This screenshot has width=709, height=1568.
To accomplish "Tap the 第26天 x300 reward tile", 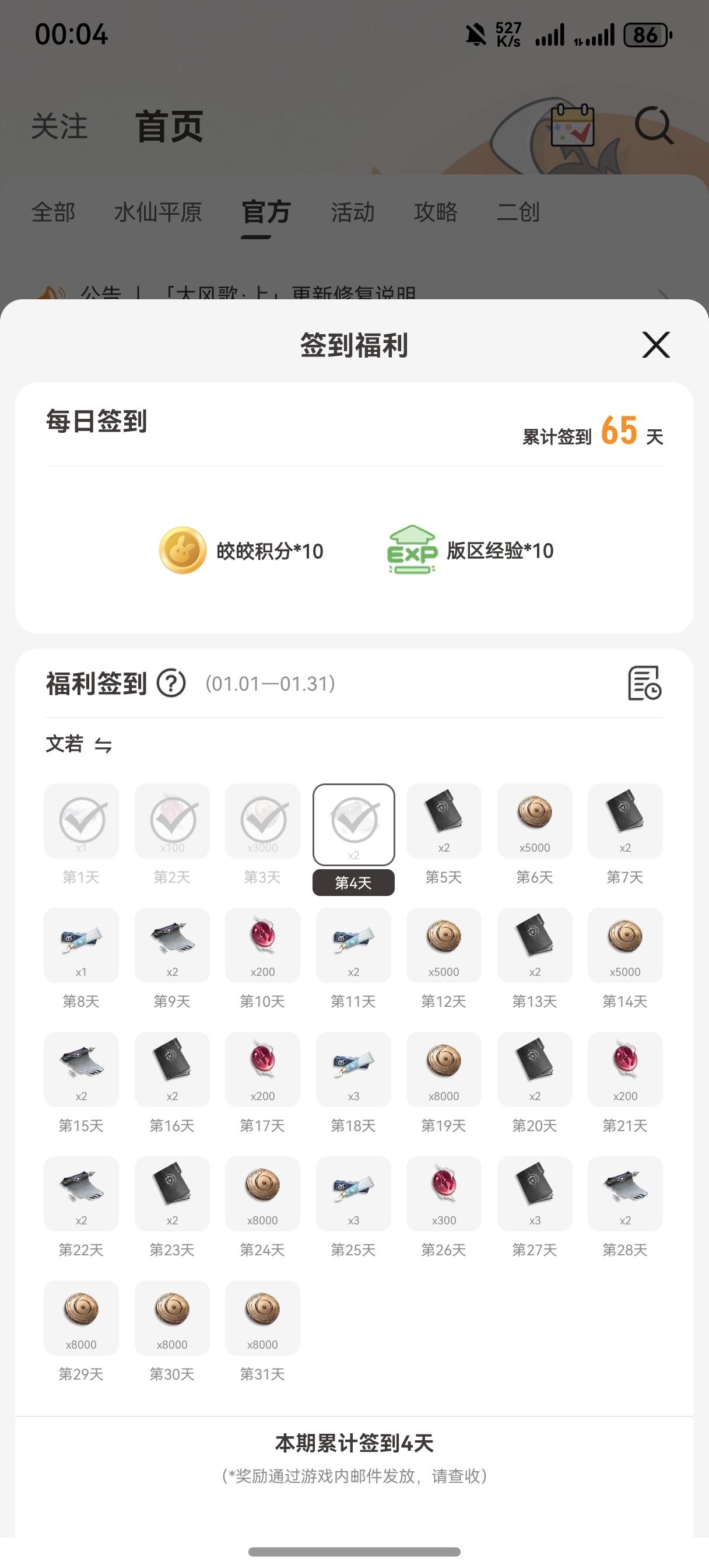I will point(444,1193).
